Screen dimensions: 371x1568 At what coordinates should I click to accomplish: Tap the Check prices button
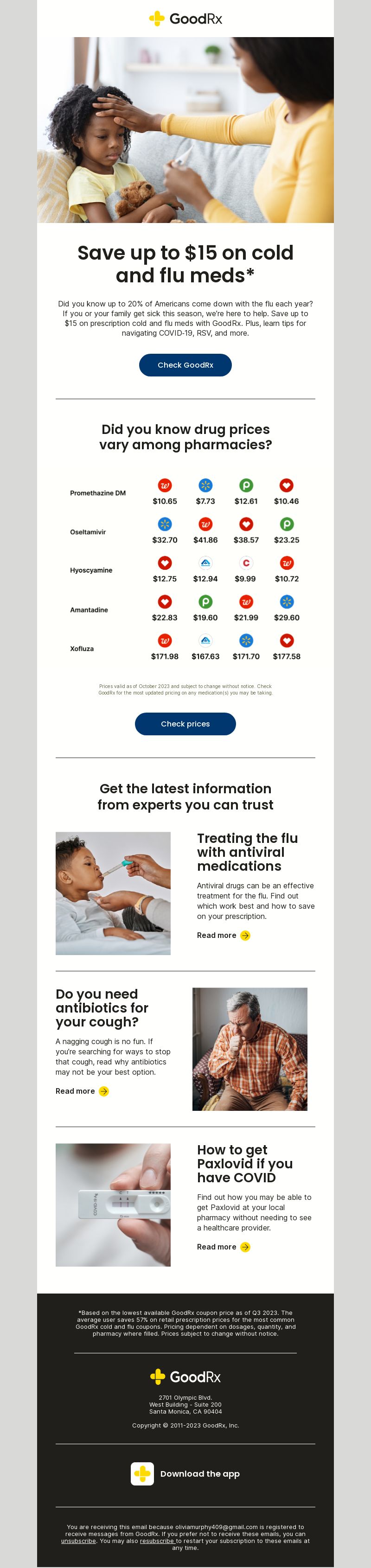click(185, 723)
